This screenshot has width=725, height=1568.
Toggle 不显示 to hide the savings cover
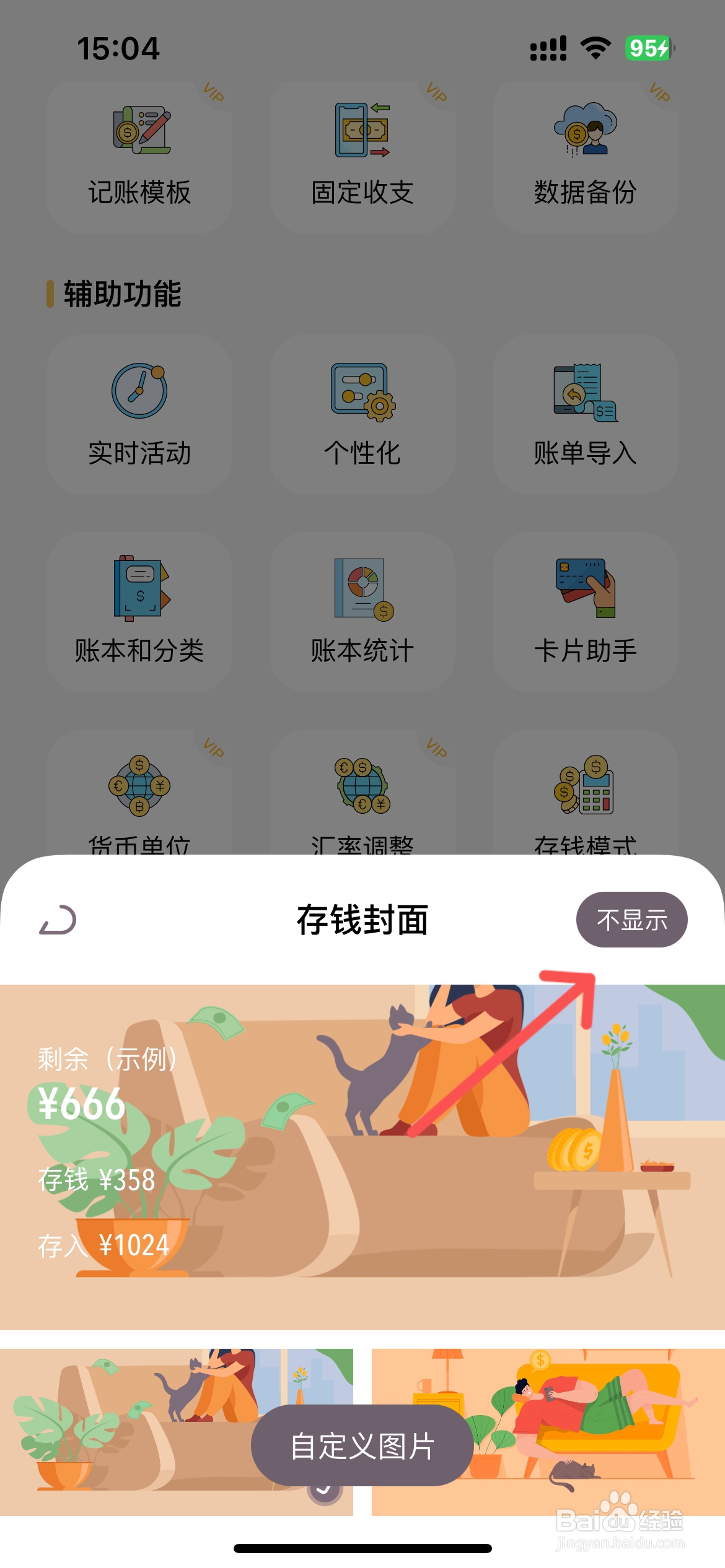coord(631,920)
